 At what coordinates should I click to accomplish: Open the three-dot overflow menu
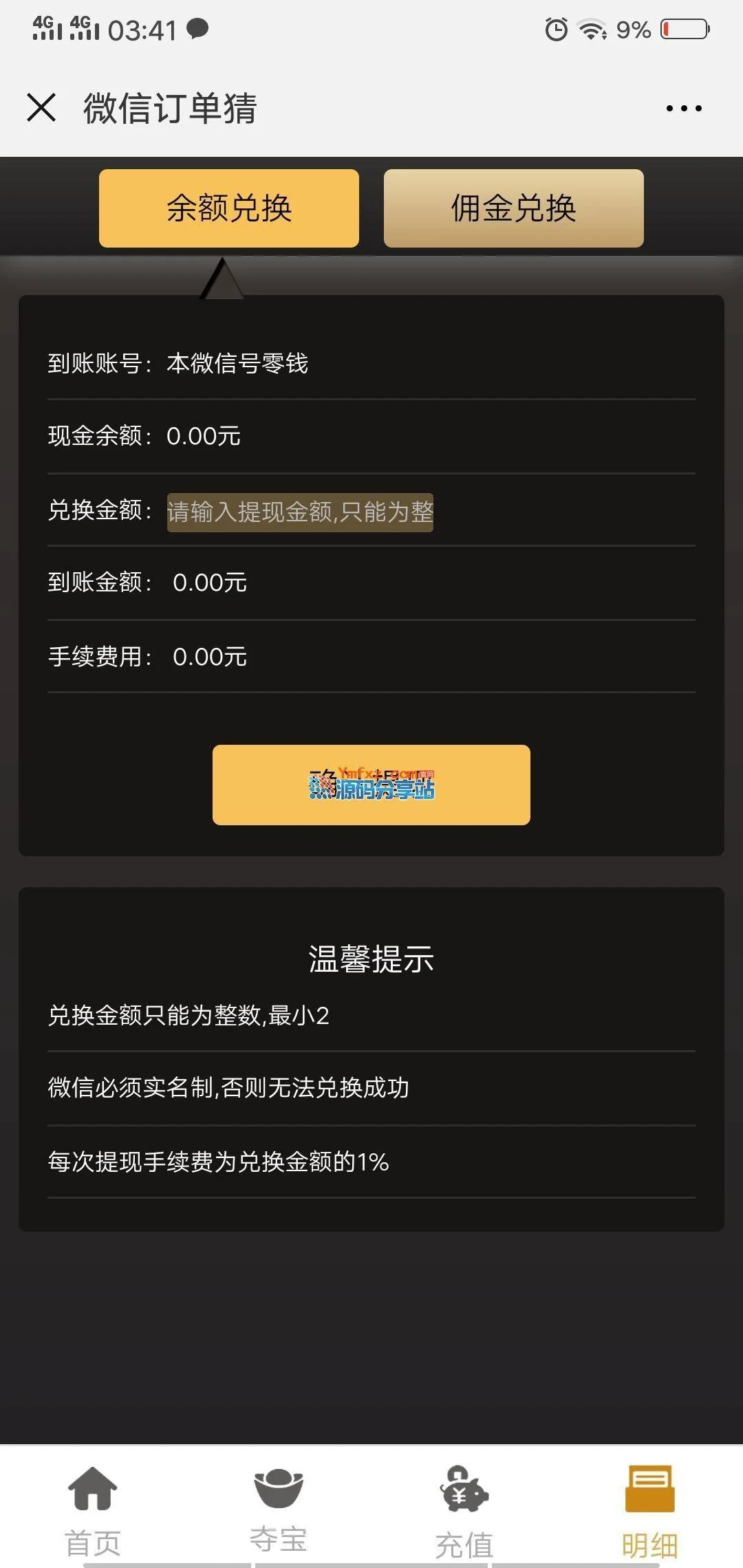pos(684,108)
